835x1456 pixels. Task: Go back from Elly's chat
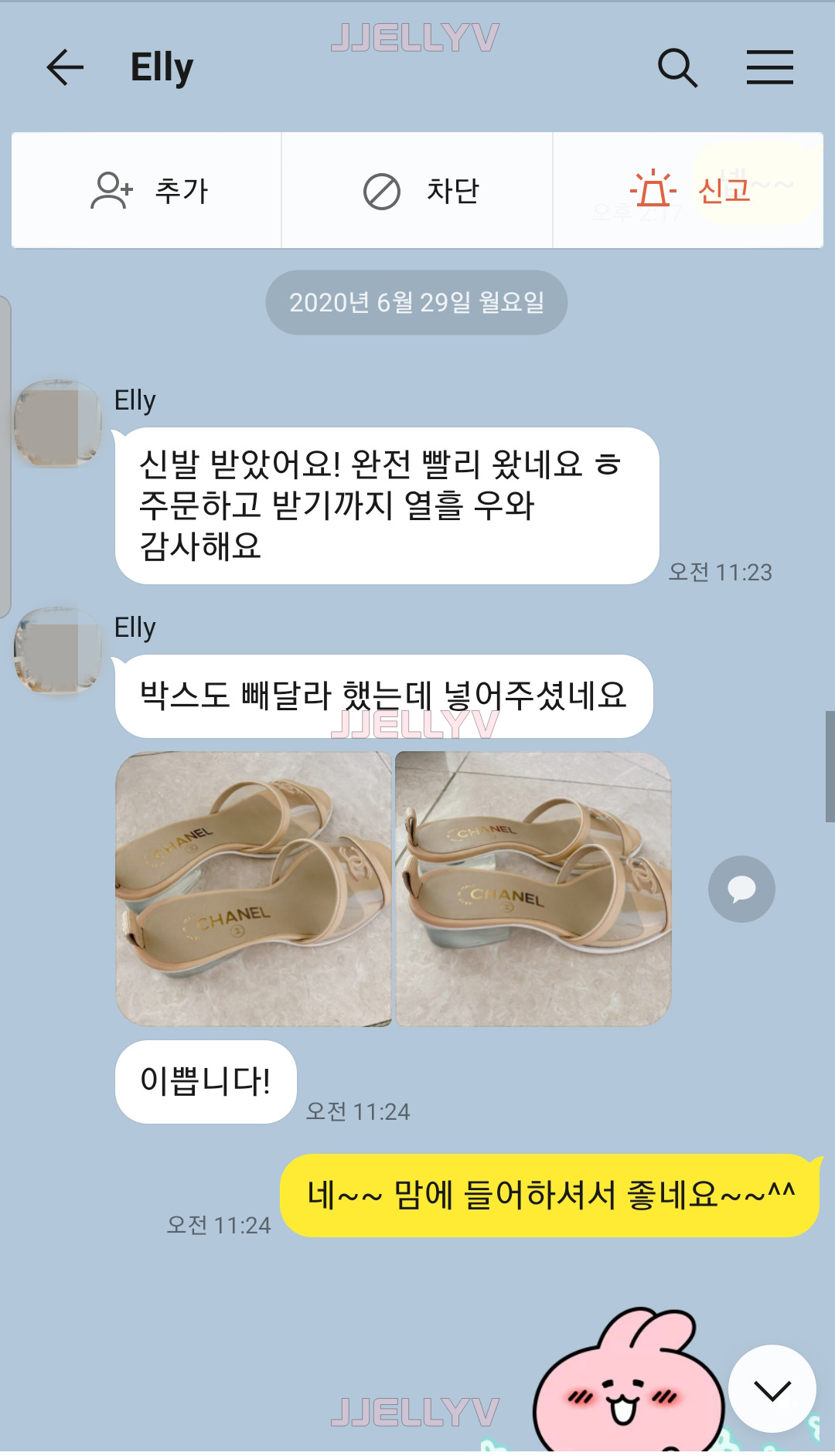[x=65, y=67]
